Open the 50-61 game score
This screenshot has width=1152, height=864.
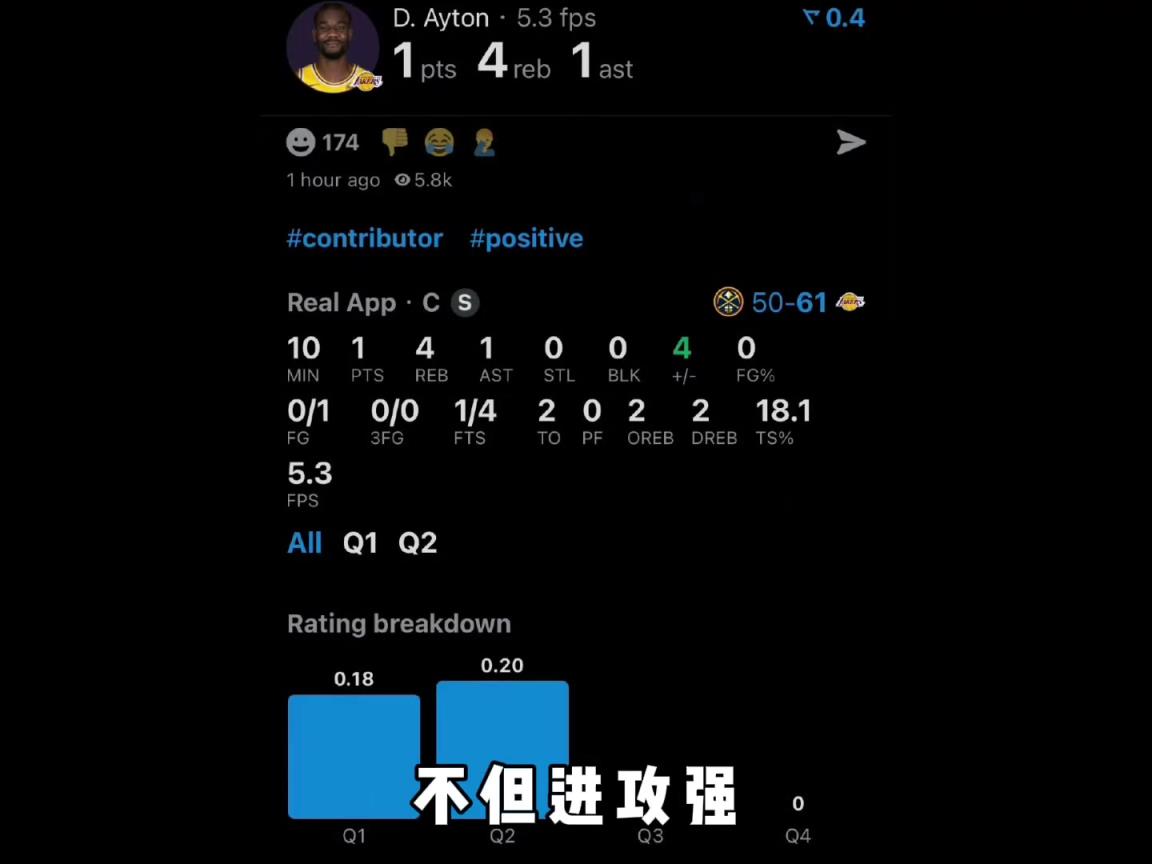[x=789, y=302]
